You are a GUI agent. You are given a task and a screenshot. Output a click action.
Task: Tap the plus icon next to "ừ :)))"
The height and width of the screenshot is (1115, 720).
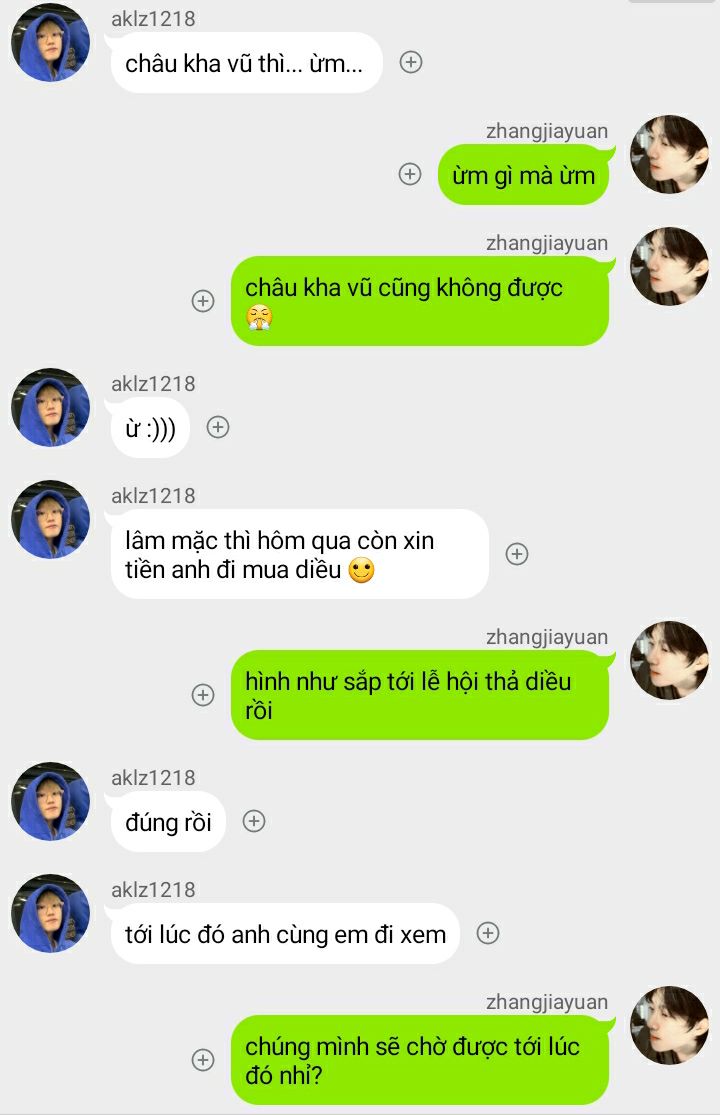pyautogui.click(x=218, y=427)
